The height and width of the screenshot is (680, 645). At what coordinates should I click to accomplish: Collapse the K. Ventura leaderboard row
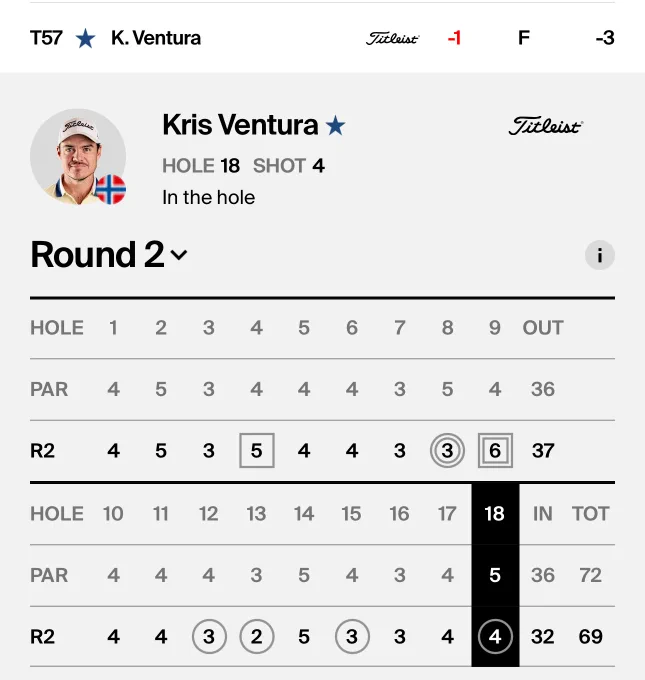pyautogui.click(x=322, y=38)
